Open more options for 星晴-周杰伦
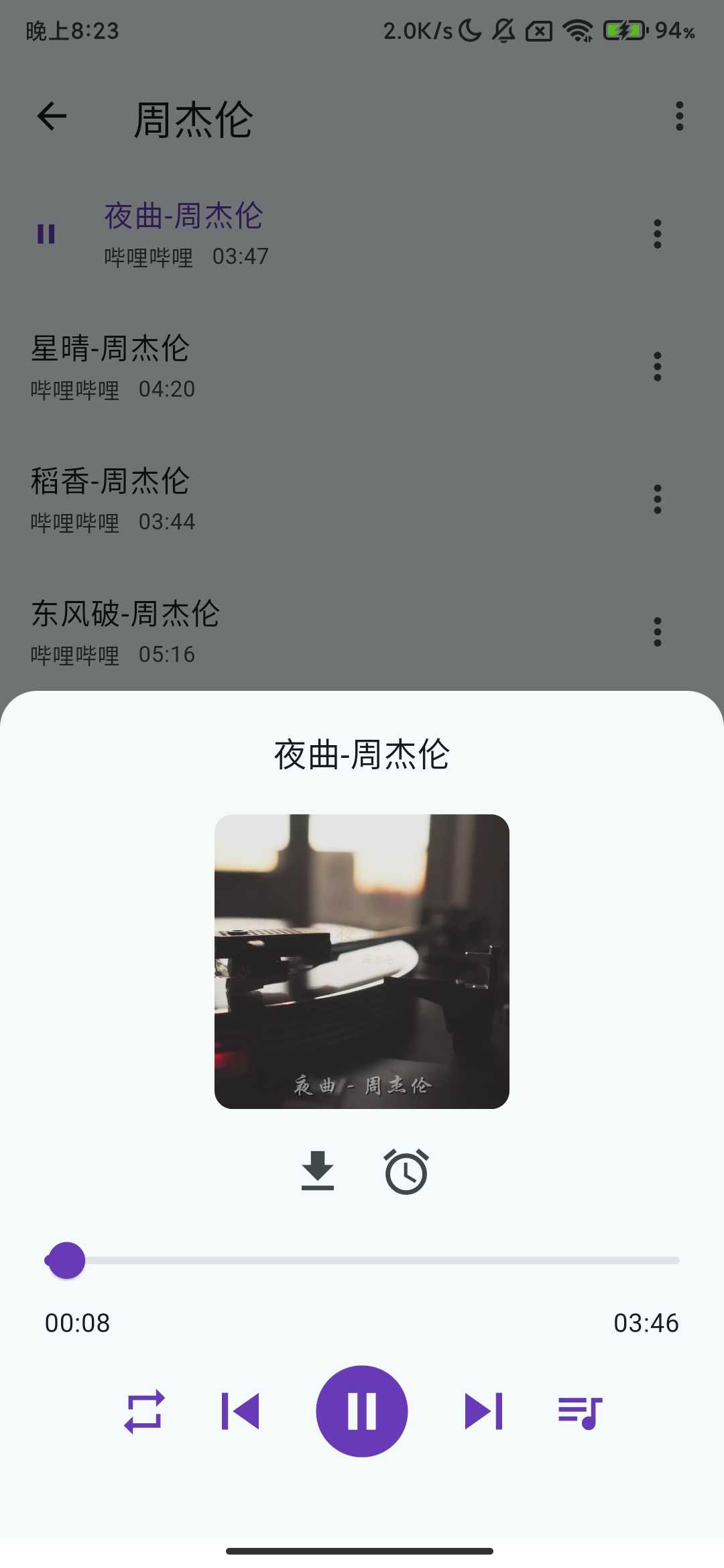The width and height of the screenshot is (724, 1568). coord(657,367)
